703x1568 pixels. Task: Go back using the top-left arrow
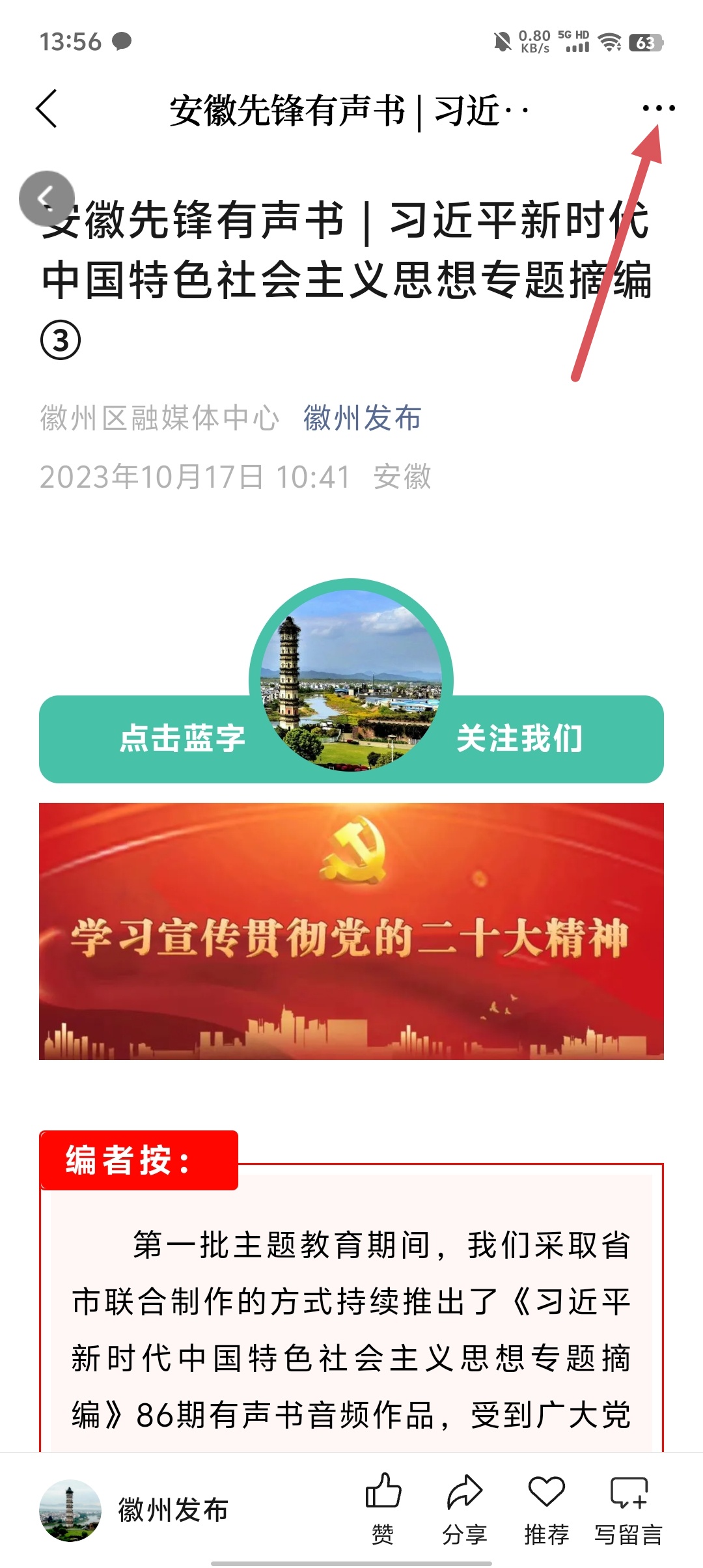(47, 109)
